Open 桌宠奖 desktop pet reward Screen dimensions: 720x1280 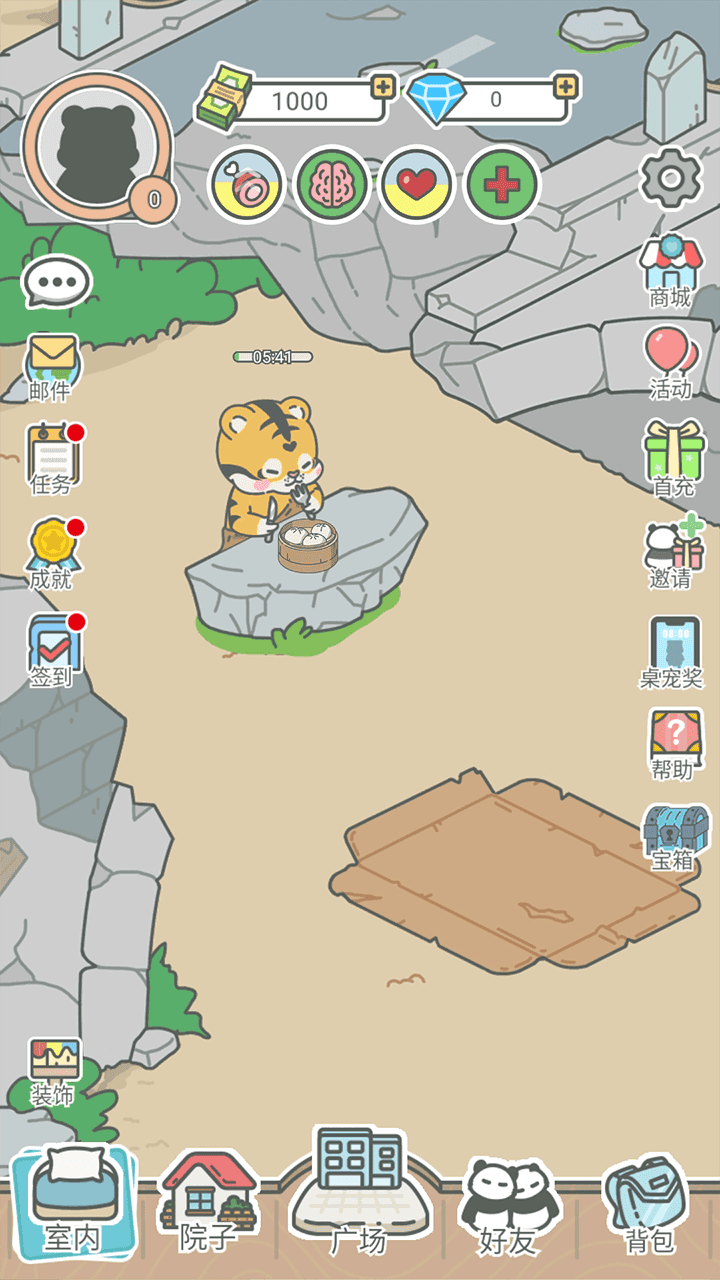[x=671, y=652]
